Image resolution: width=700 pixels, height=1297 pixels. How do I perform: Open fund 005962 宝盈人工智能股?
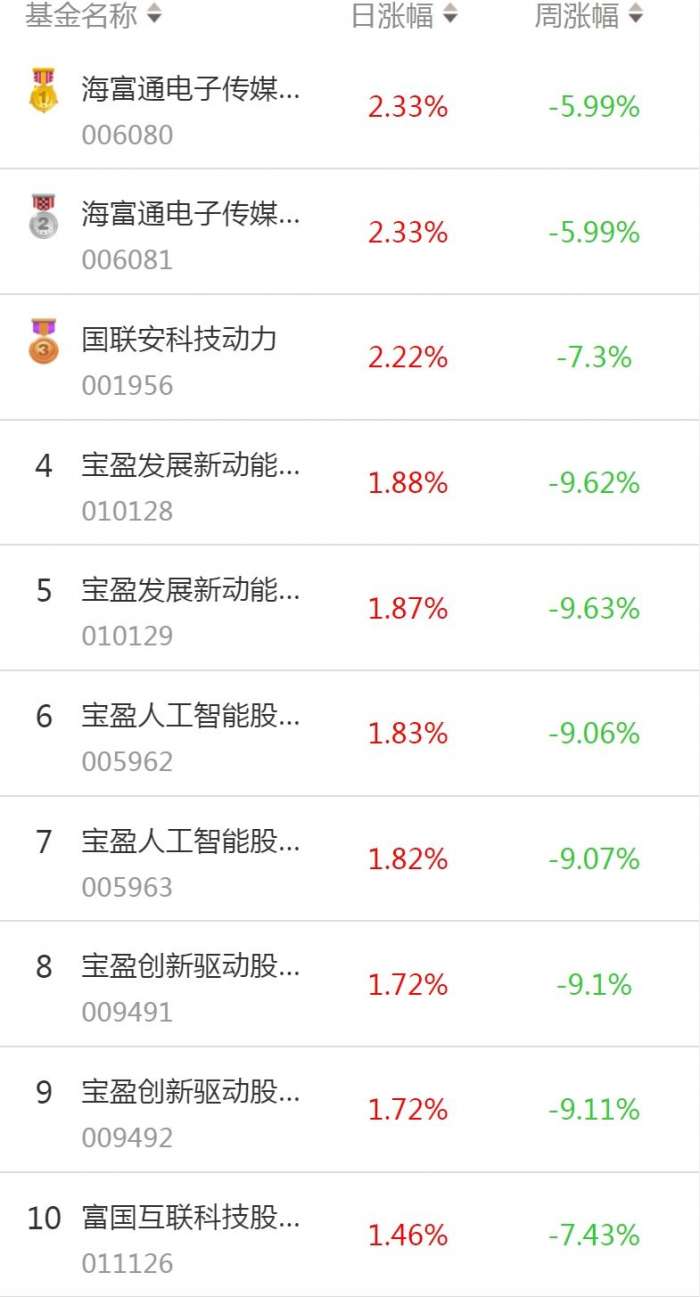click(190, 718)
